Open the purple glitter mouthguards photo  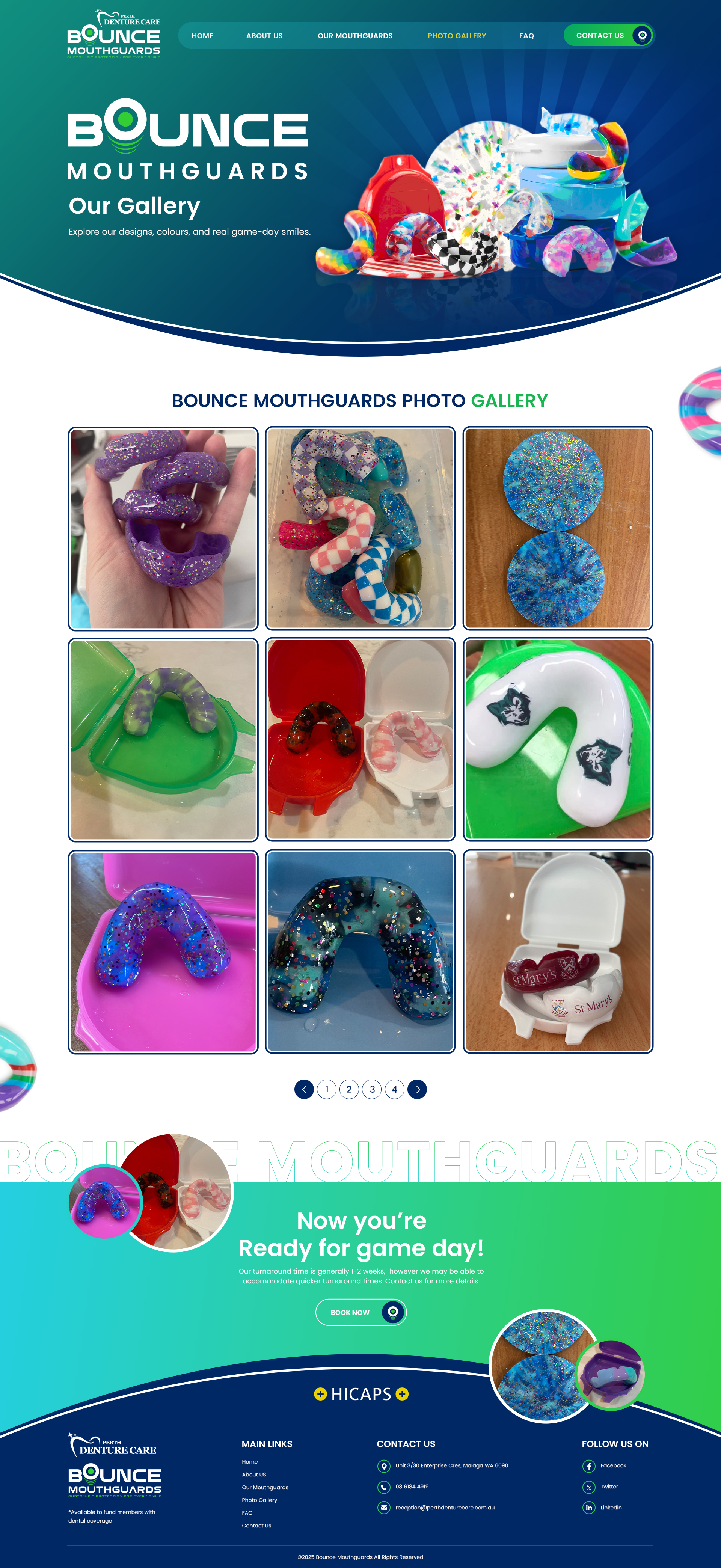pyautogui.click(x=163, y=528)
